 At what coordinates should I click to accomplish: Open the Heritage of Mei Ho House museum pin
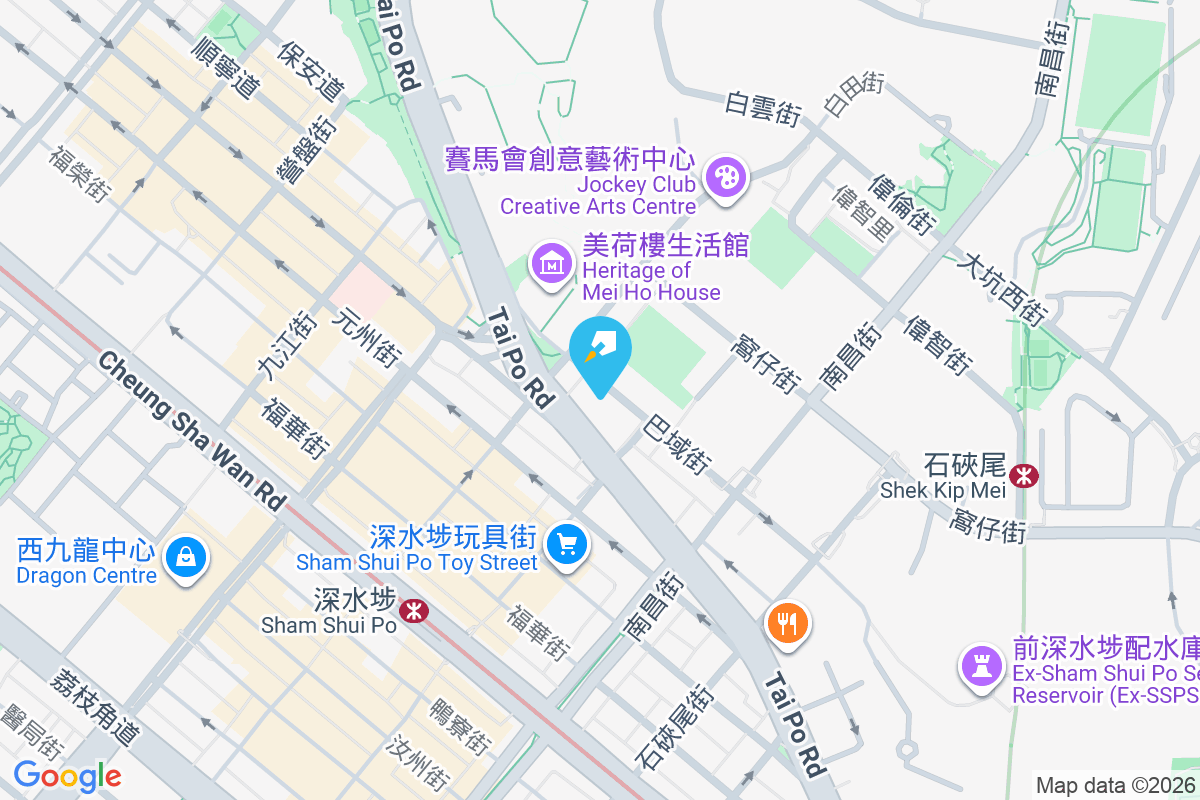pos(552,265)
